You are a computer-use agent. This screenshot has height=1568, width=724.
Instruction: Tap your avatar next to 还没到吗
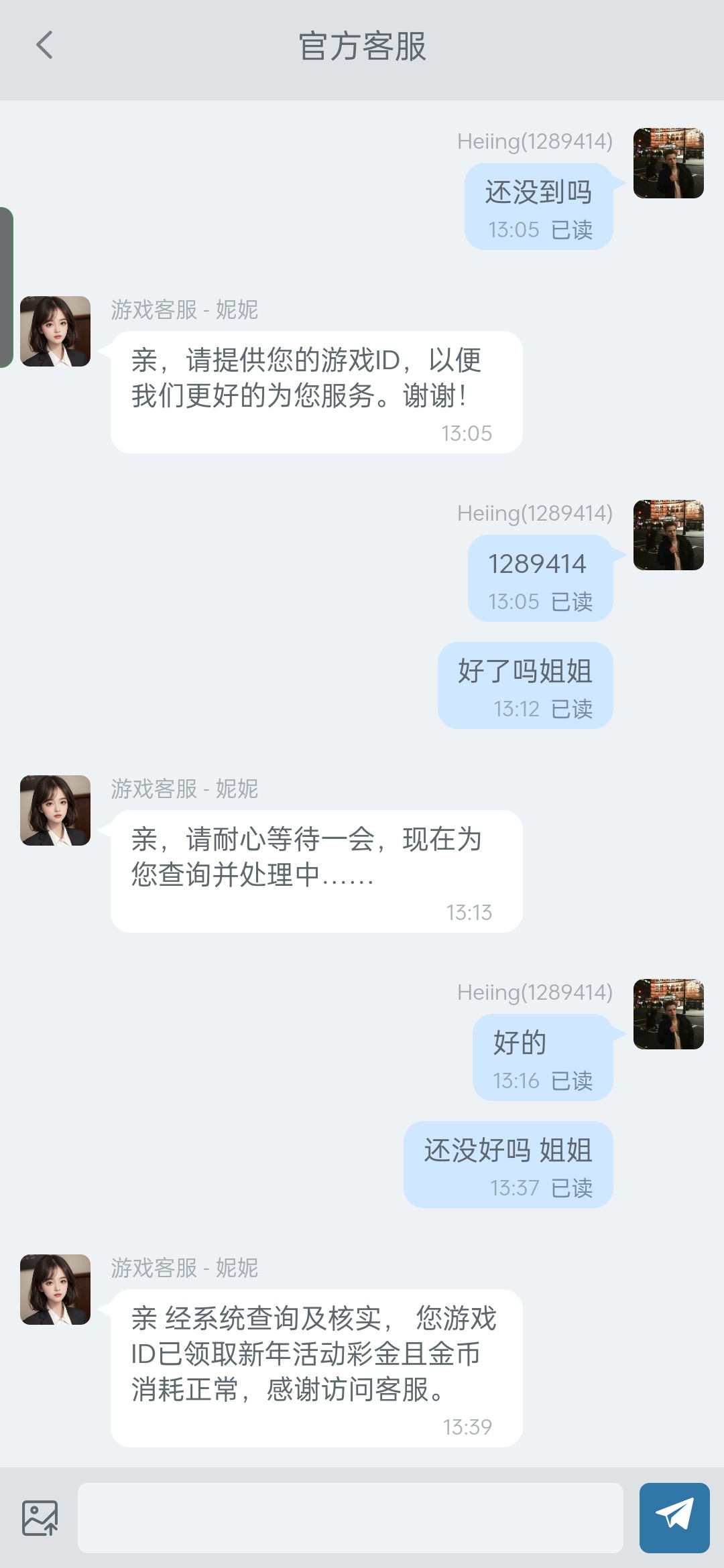tap(668, 163)
